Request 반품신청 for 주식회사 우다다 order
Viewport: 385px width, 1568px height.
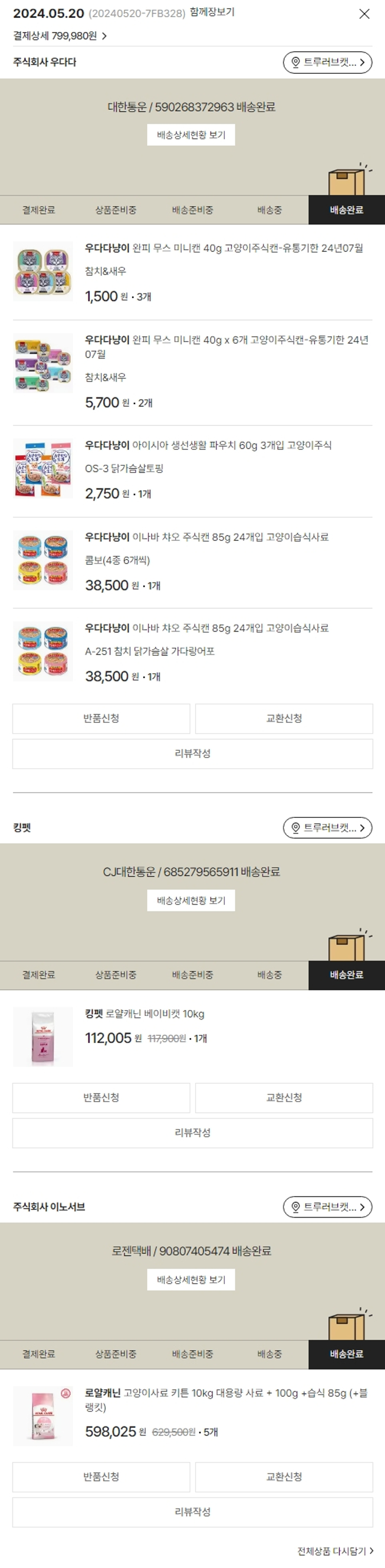pyautogui.click(x=101, y=718)
